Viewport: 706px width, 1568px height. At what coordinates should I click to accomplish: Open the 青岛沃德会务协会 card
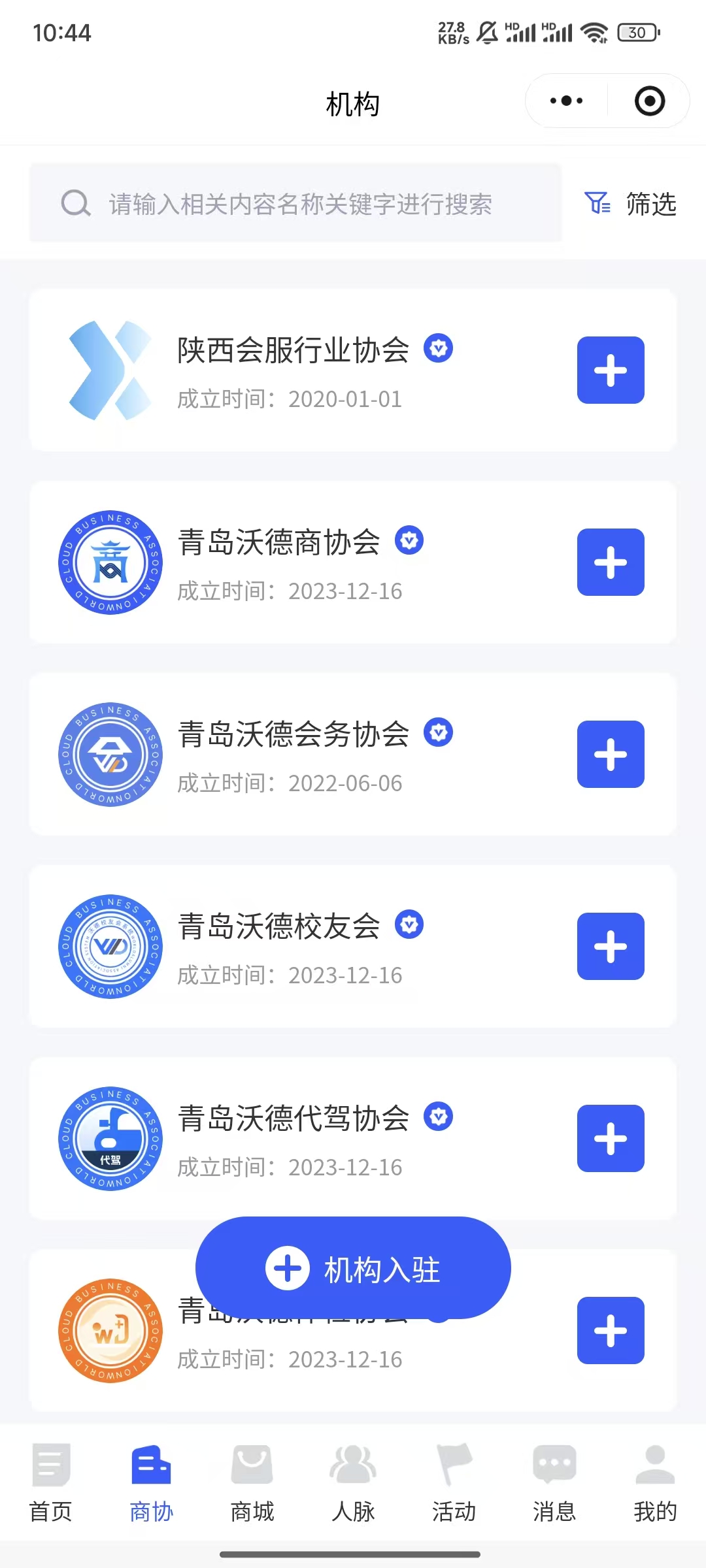[294, 755]
